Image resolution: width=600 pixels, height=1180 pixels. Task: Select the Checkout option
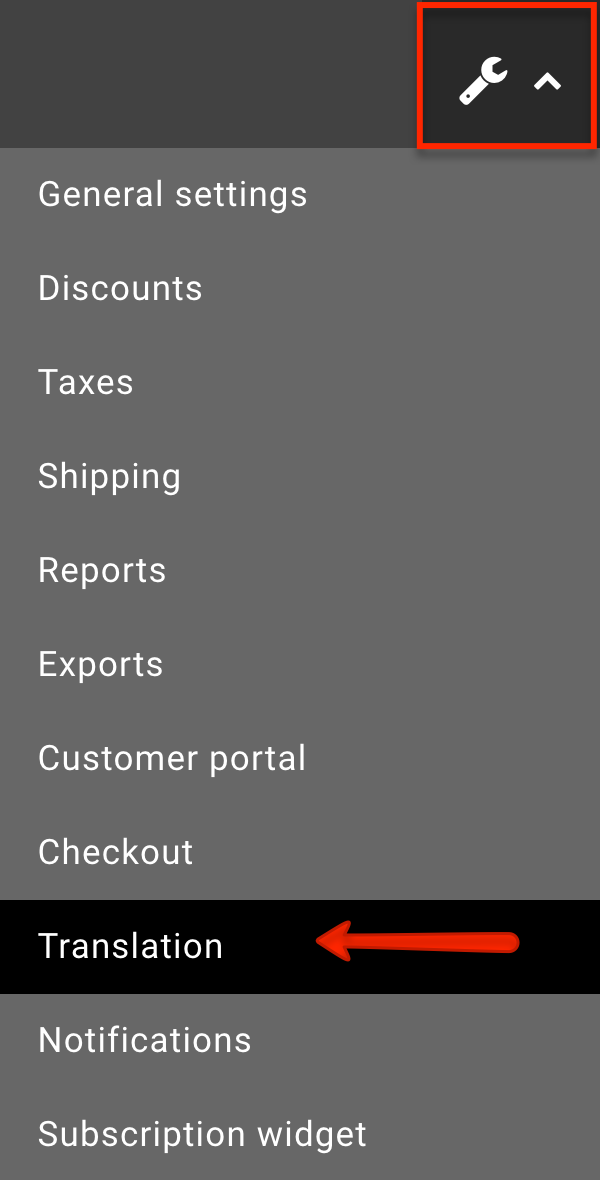coord(300,853)
